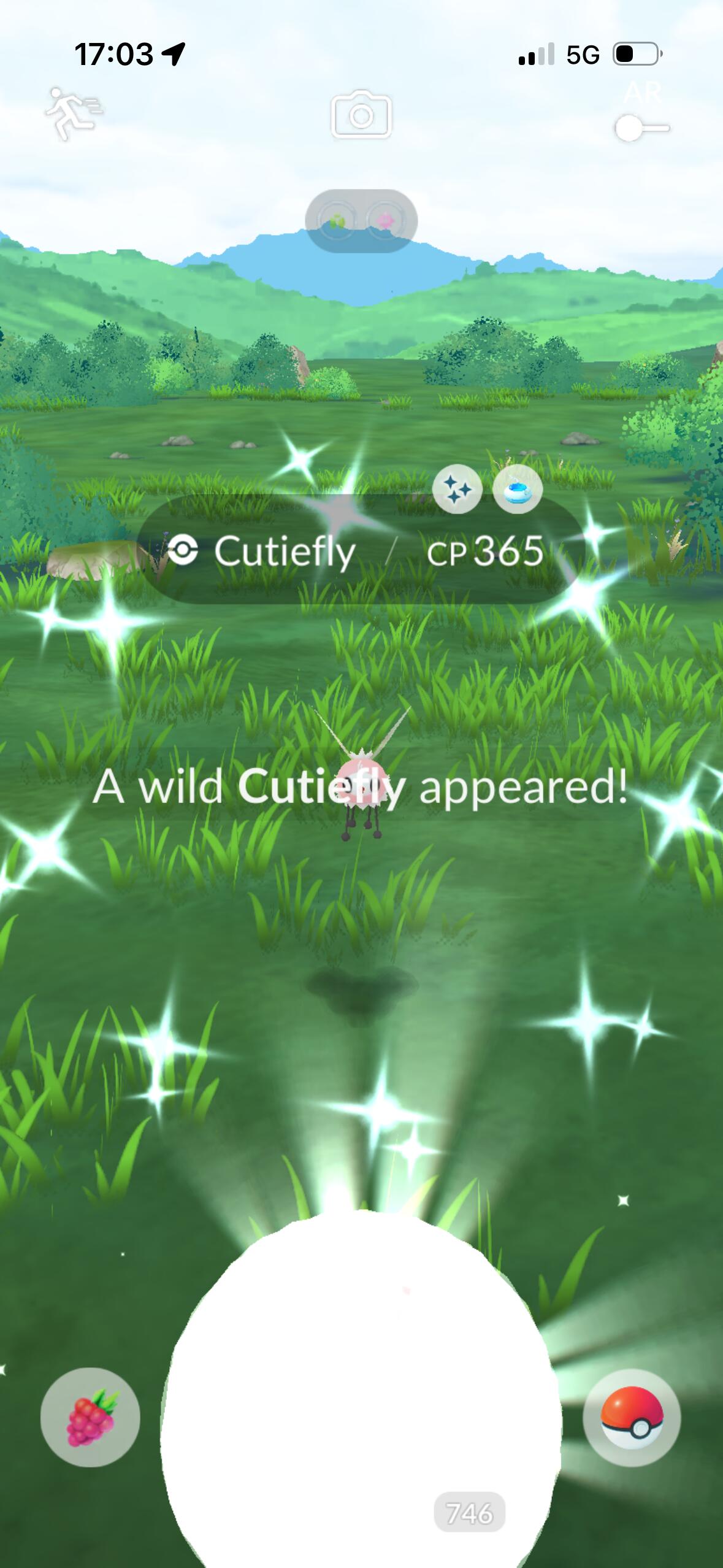Screen dimensions: 723x1568
Task: Open the camera to photograph Cutiefly
Action: pyautogui.click(x=361, y=115)
